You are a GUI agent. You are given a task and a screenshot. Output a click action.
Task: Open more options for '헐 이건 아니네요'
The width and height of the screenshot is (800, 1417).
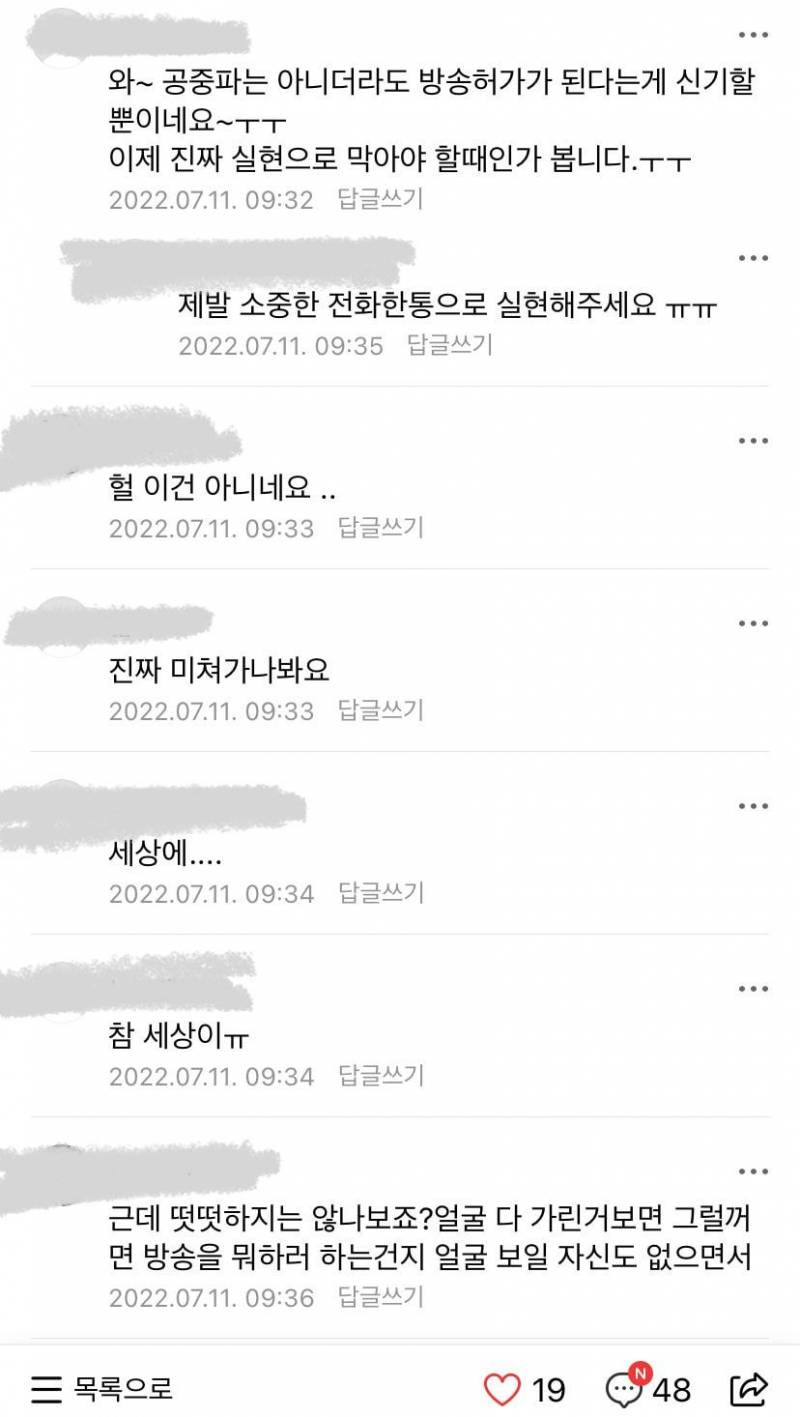point(752,441)
